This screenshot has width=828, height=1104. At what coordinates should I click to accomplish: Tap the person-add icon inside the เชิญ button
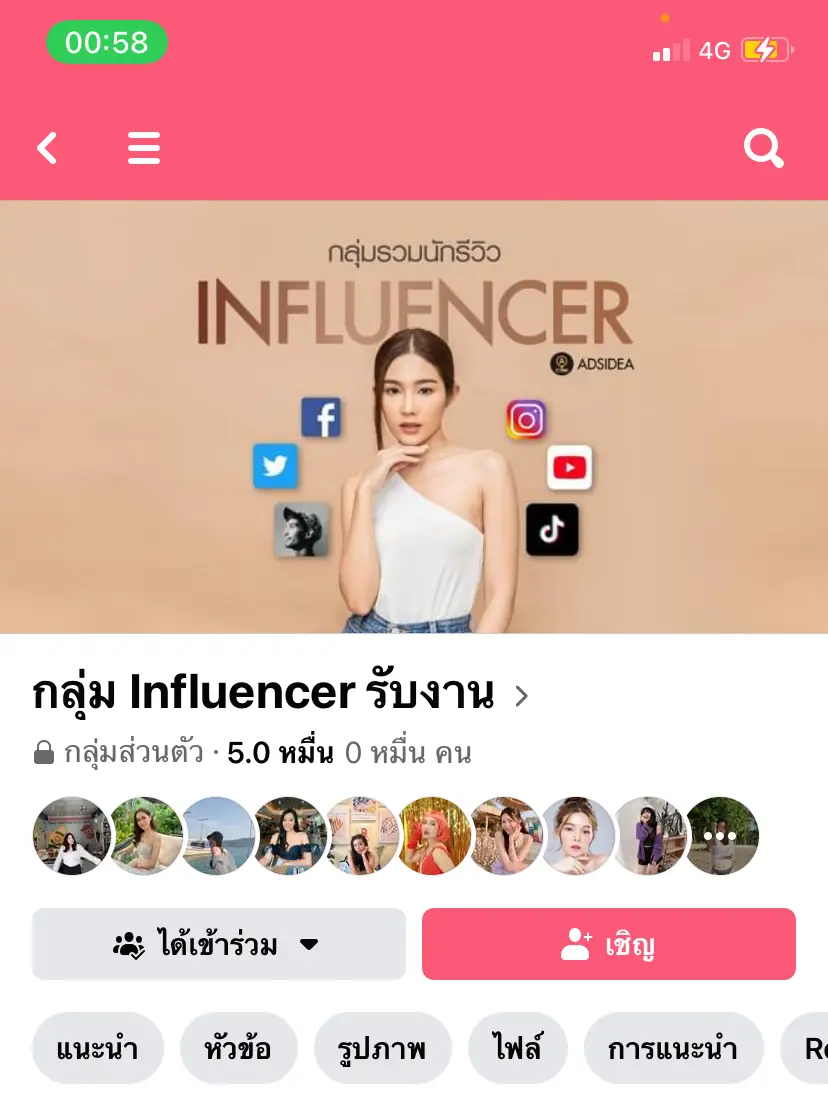575,943
